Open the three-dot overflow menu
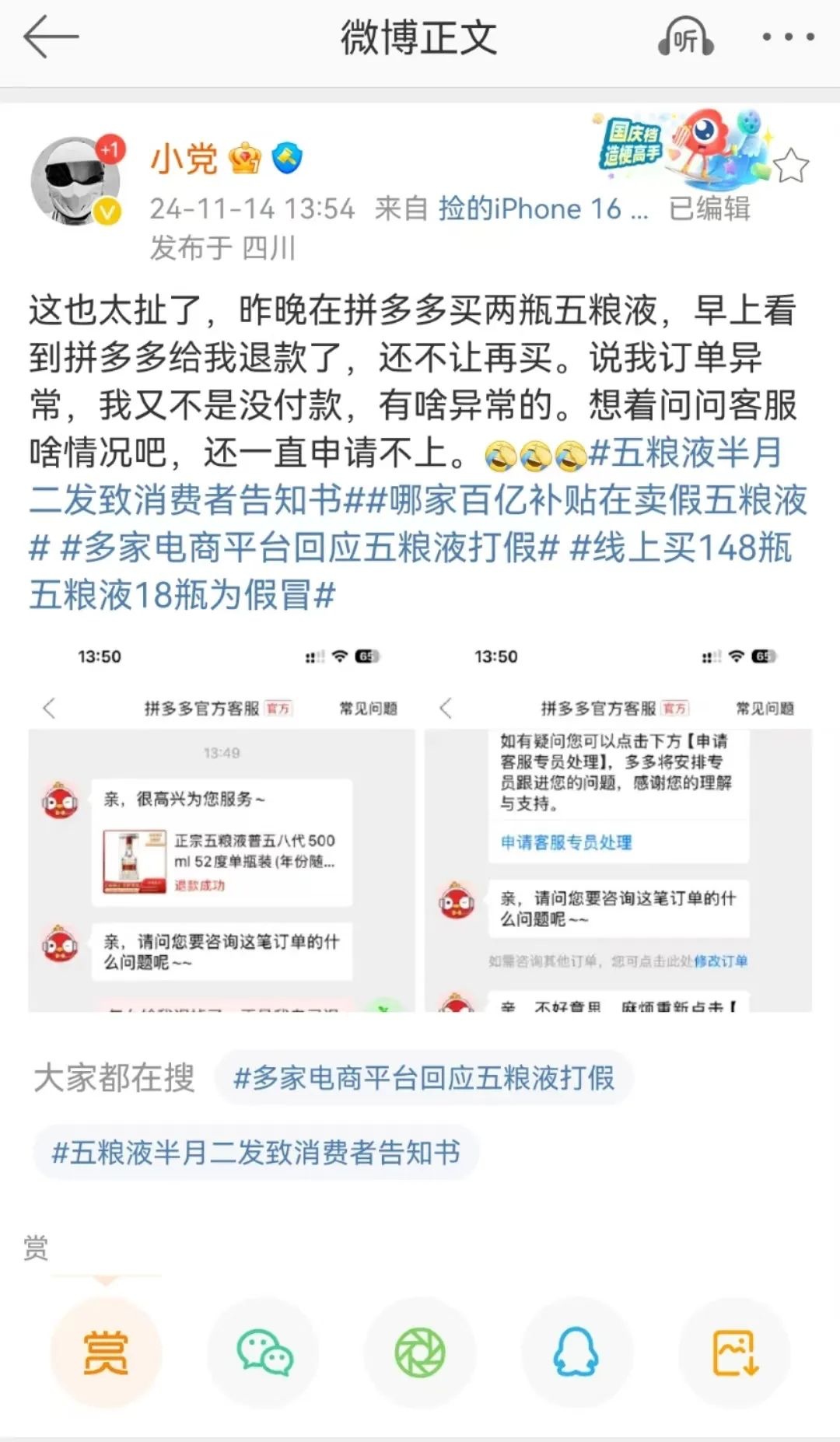Screen dimensions: 840x1442 (x=787, y=37)
